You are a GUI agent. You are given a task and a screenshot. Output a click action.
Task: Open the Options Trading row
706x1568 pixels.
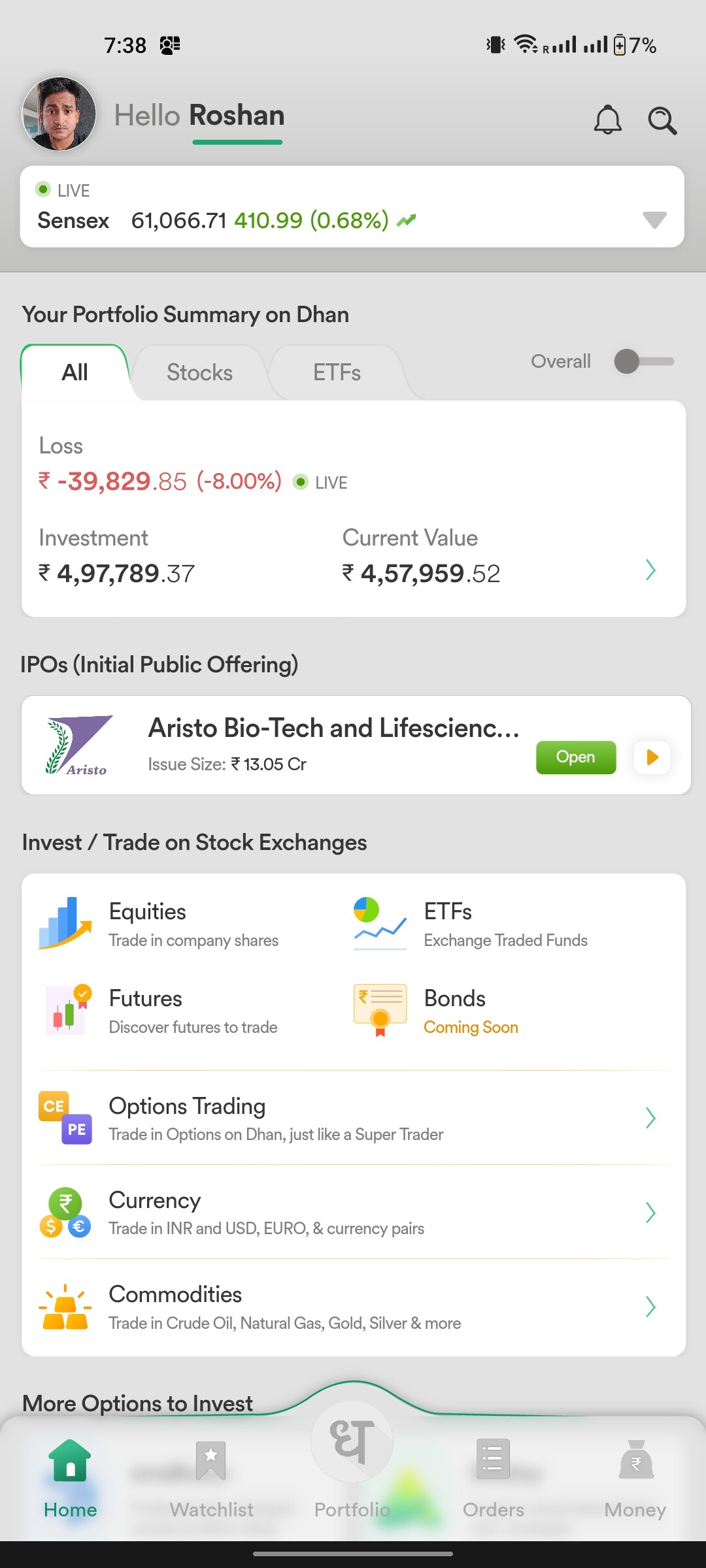pos(354,1118)
